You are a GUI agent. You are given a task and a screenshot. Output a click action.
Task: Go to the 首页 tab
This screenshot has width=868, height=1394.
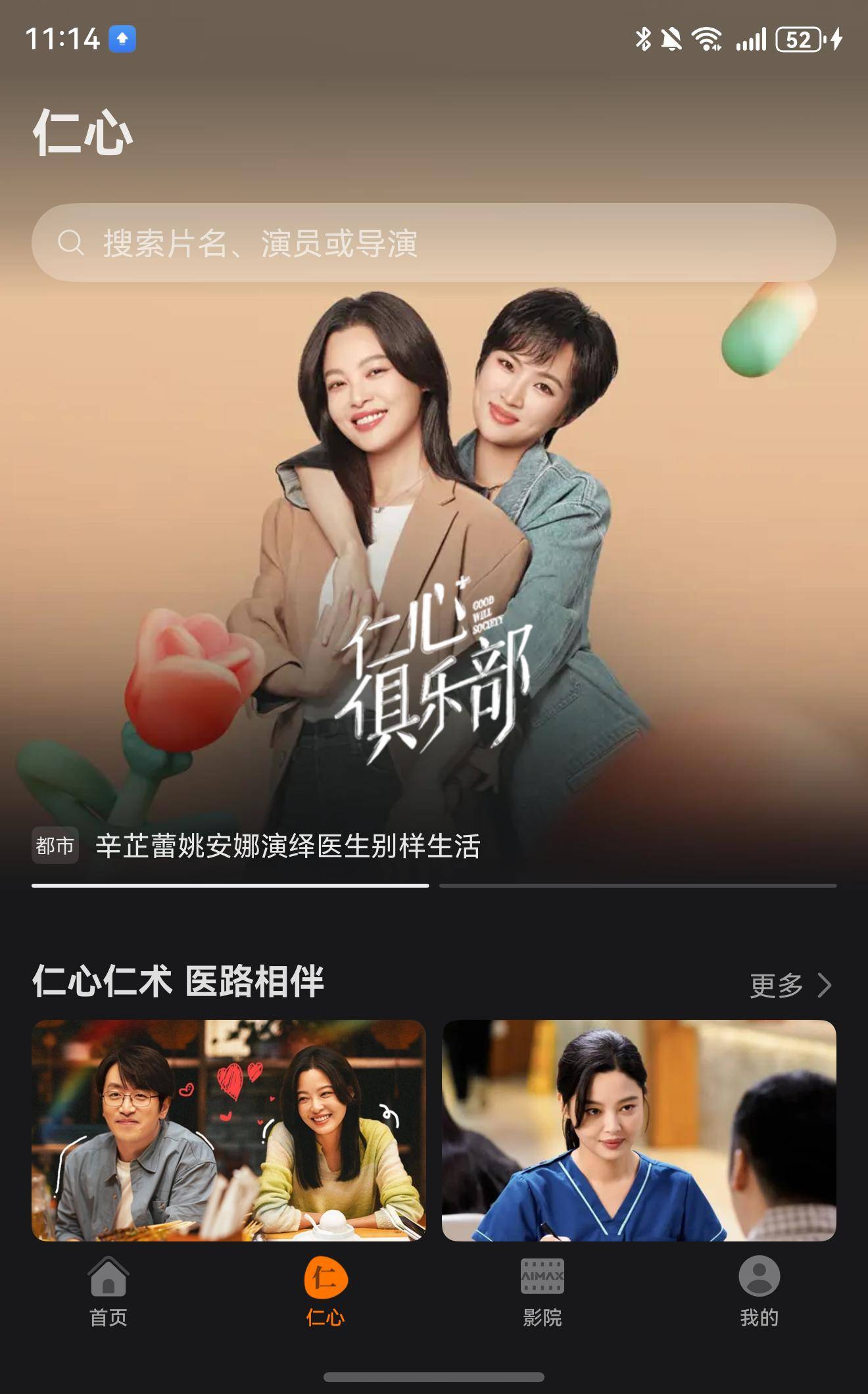point(108,1292)
